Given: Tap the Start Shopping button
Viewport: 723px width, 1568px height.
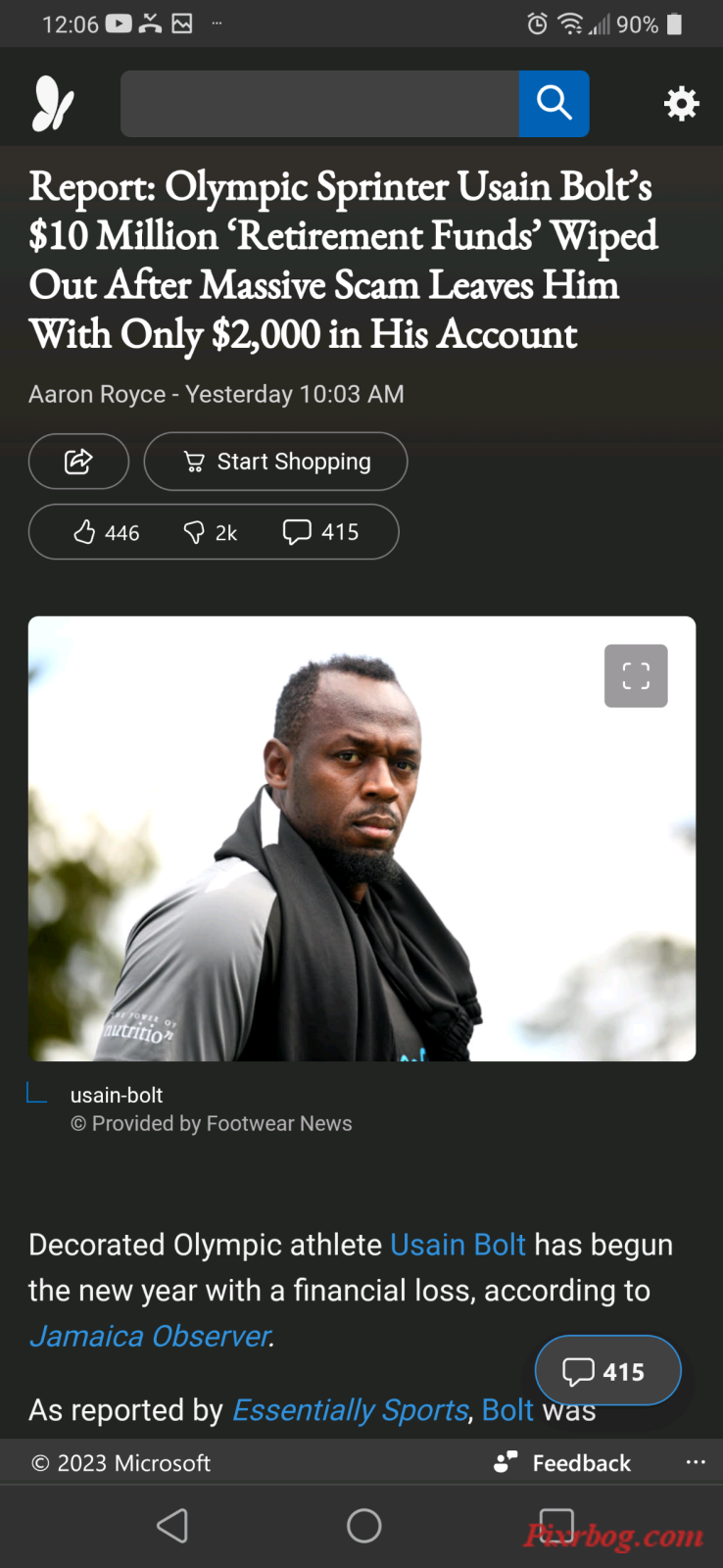Looking at the screenshot, I should coord(276,461).
